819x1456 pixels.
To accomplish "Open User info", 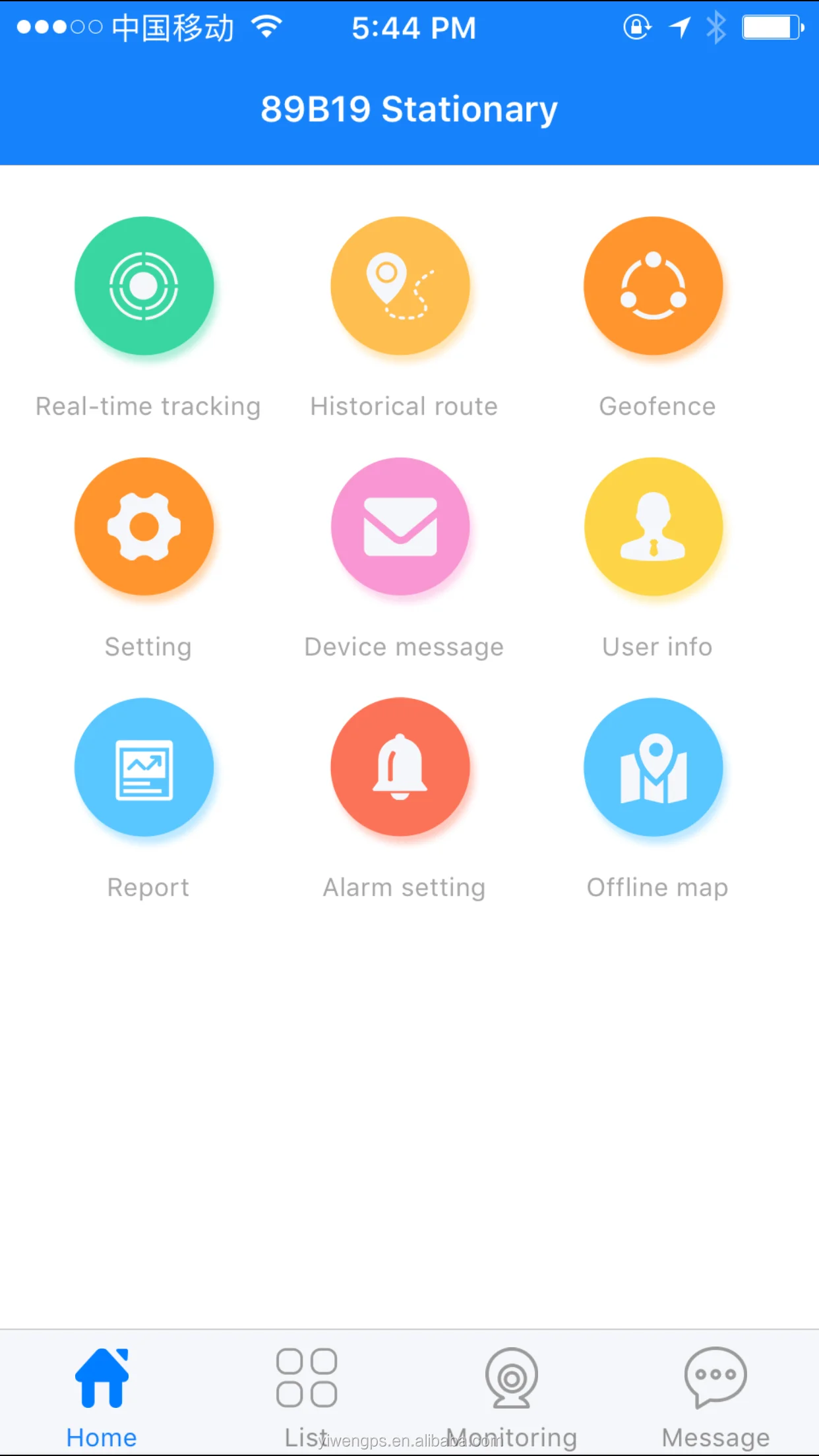I will coord(653,527).
